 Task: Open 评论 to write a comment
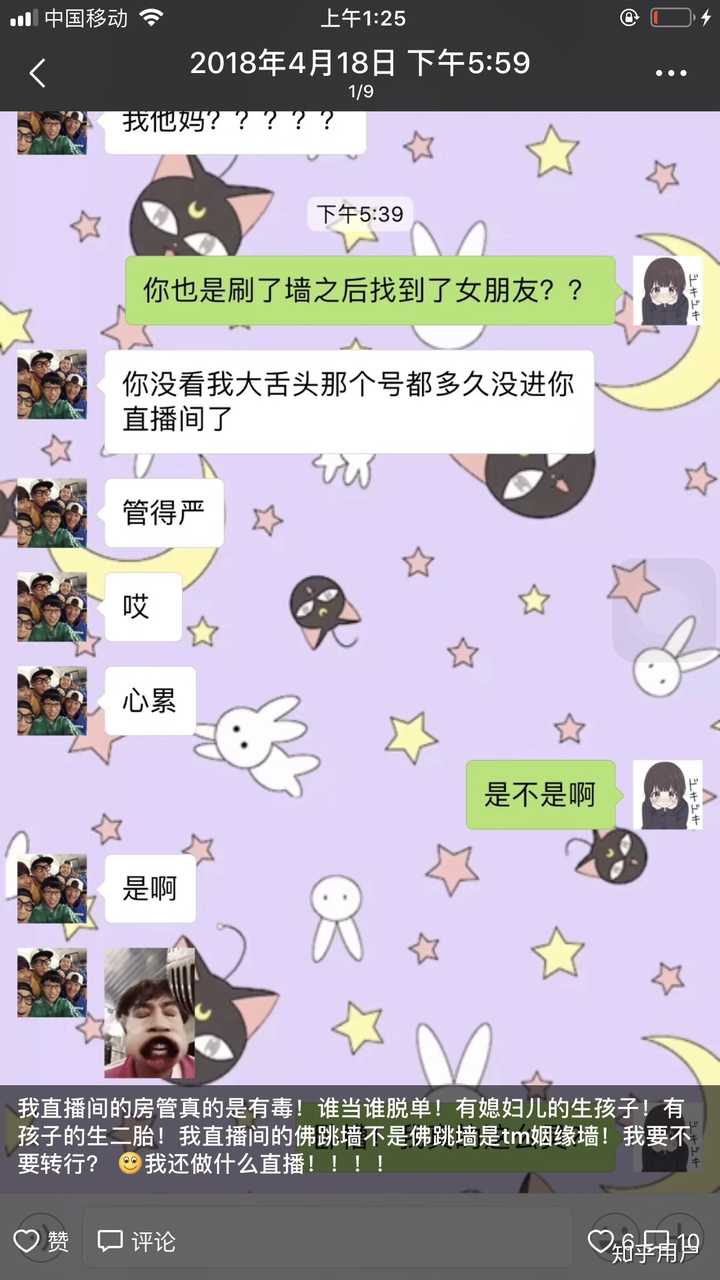(136, 1241)
